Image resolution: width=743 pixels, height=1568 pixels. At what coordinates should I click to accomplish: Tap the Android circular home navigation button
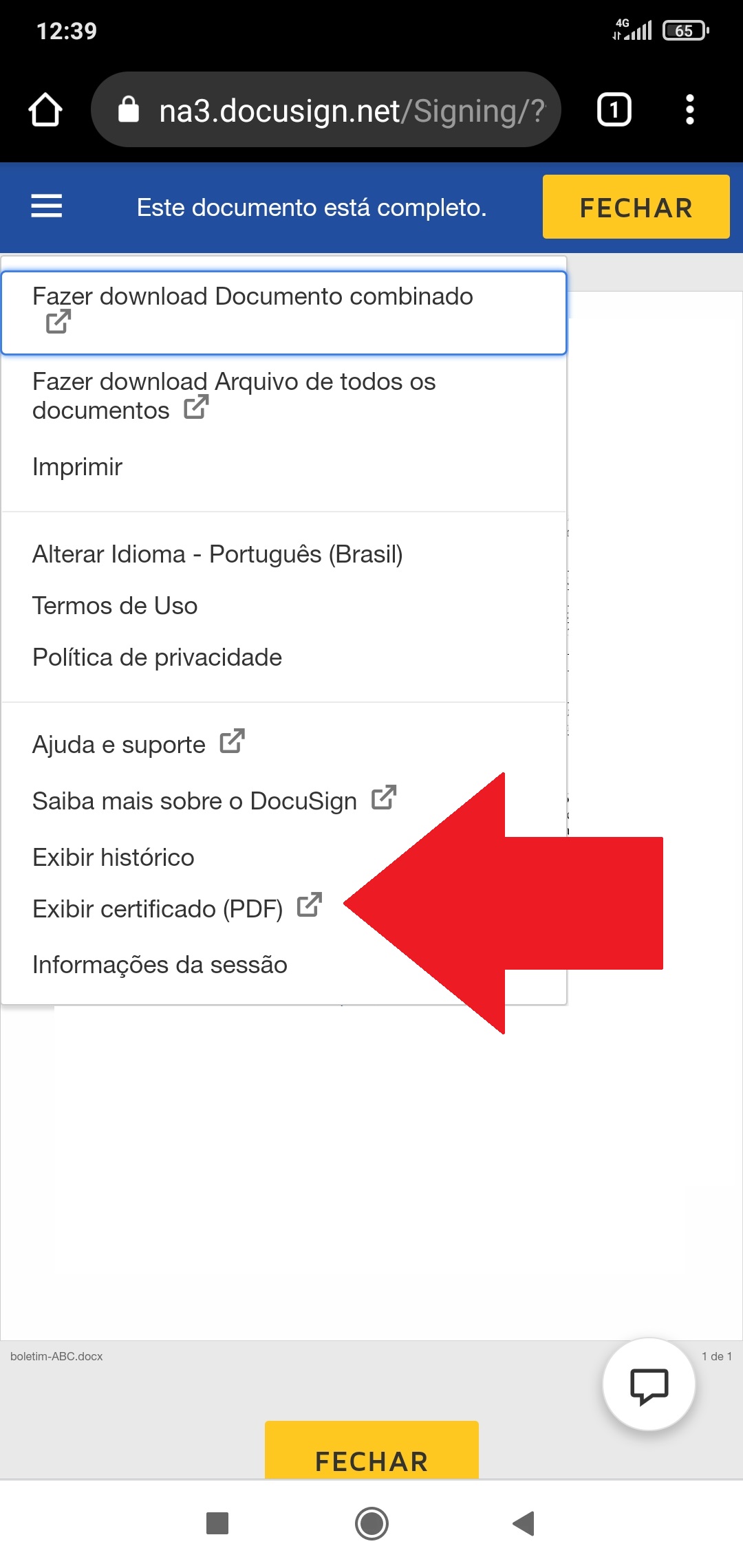371,1521
